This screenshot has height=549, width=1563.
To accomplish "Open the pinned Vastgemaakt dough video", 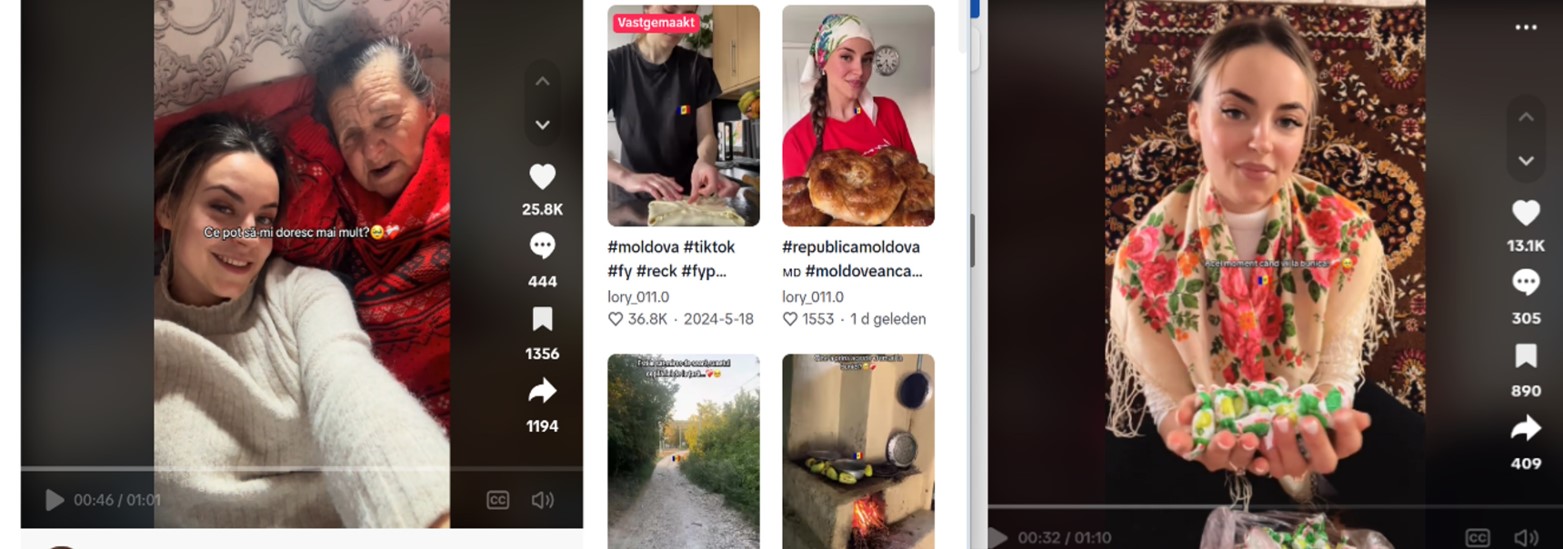I will 683,116.
